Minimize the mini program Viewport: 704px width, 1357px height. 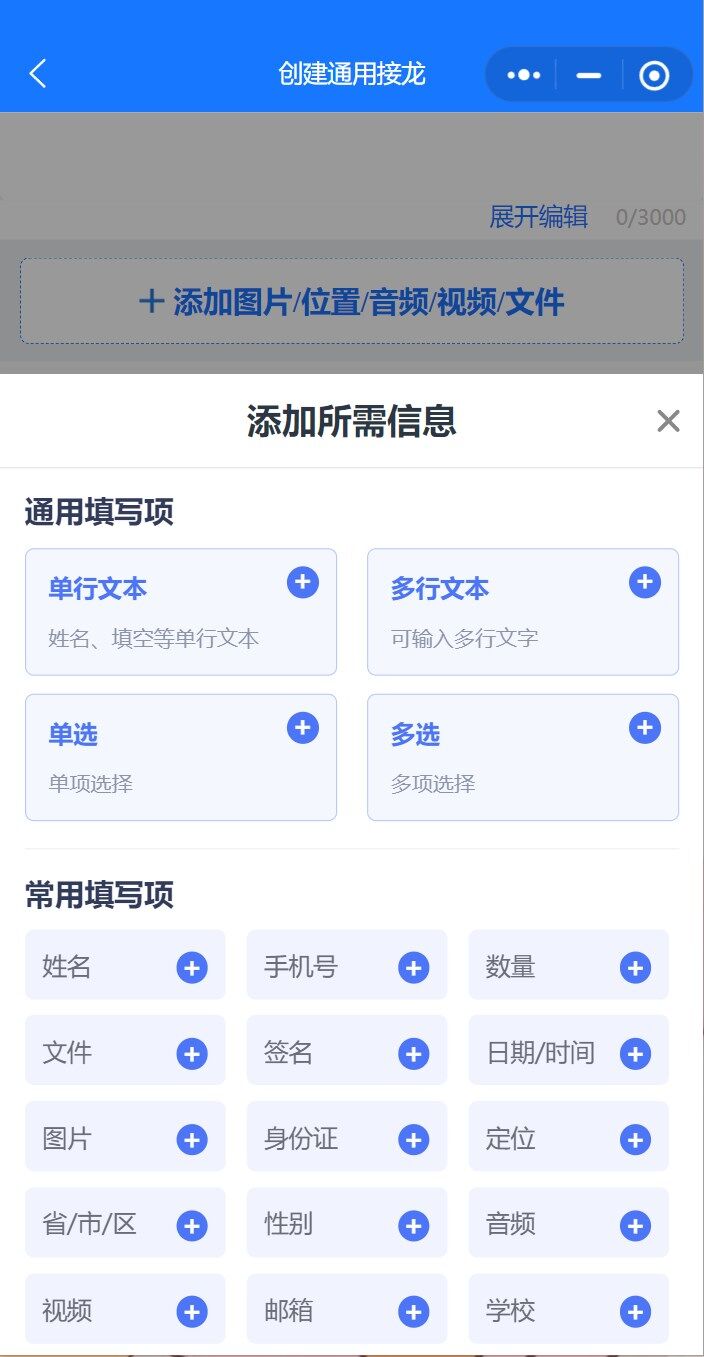(x=589, y=75)
